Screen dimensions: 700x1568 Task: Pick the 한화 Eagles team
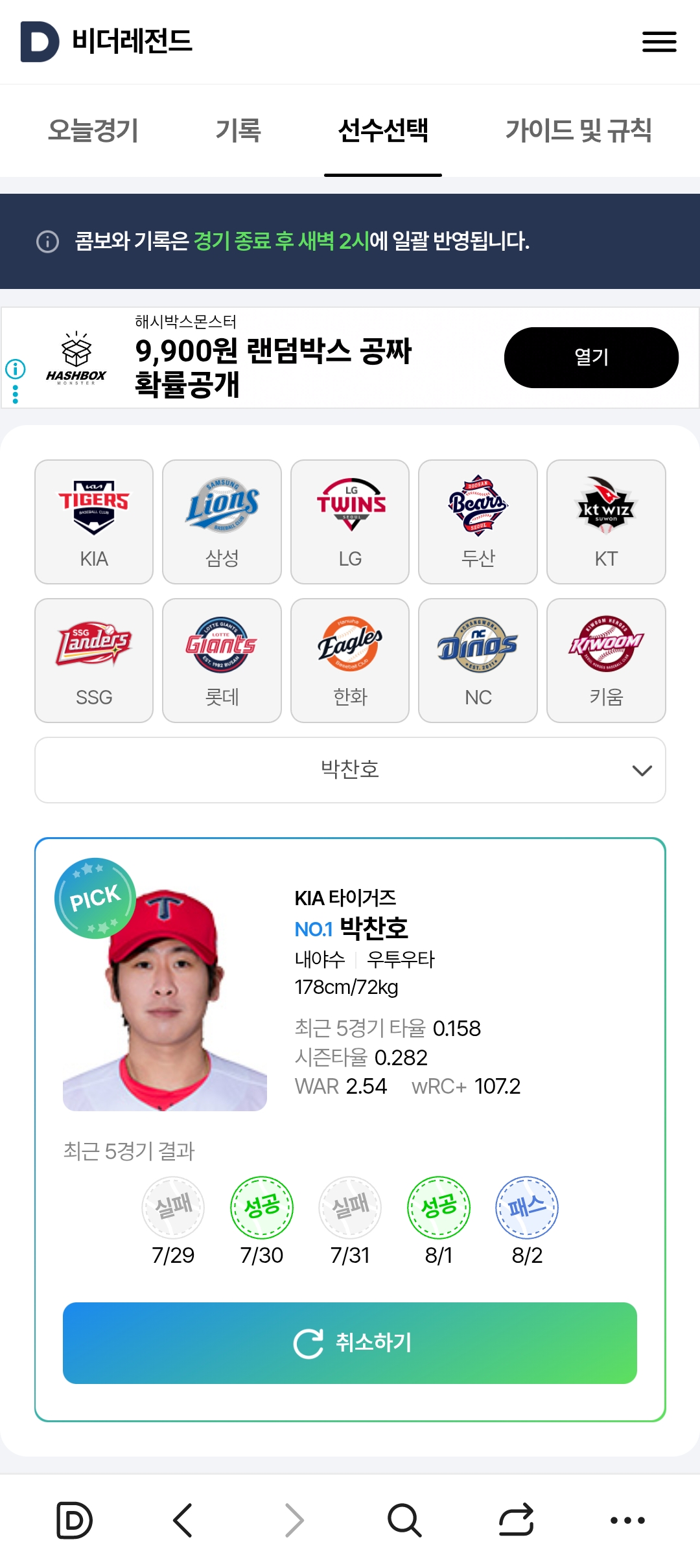[350, 660]
